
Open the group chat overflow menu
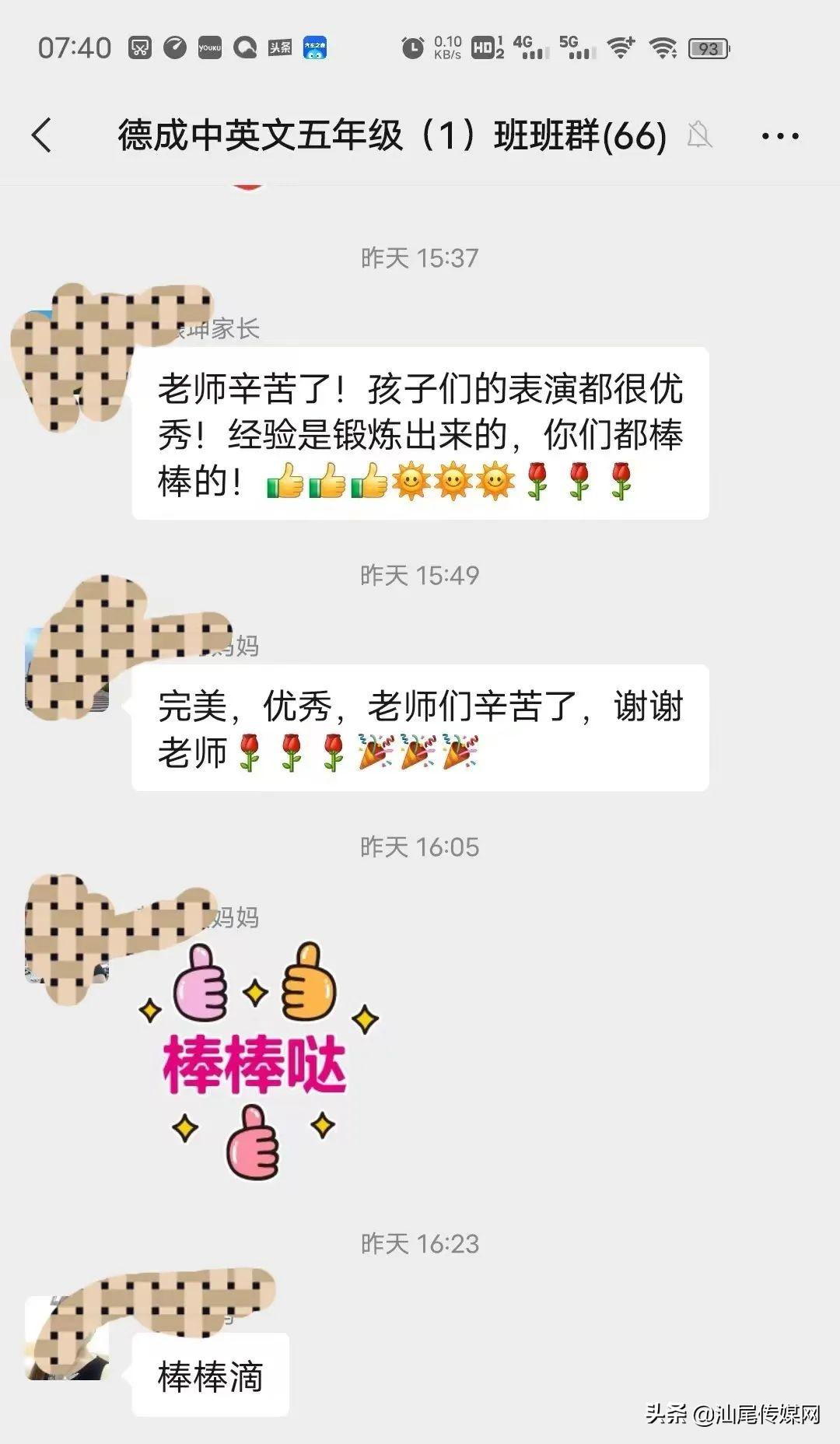pyautogui.click(x=779, y=136)
